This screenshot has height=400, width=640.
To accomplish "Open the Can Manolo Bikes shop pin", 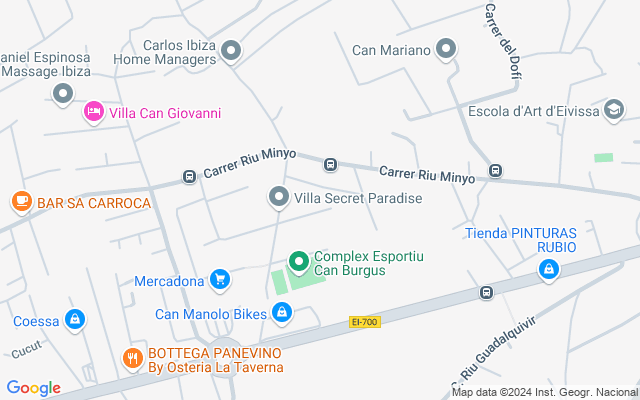I will 282,314.
